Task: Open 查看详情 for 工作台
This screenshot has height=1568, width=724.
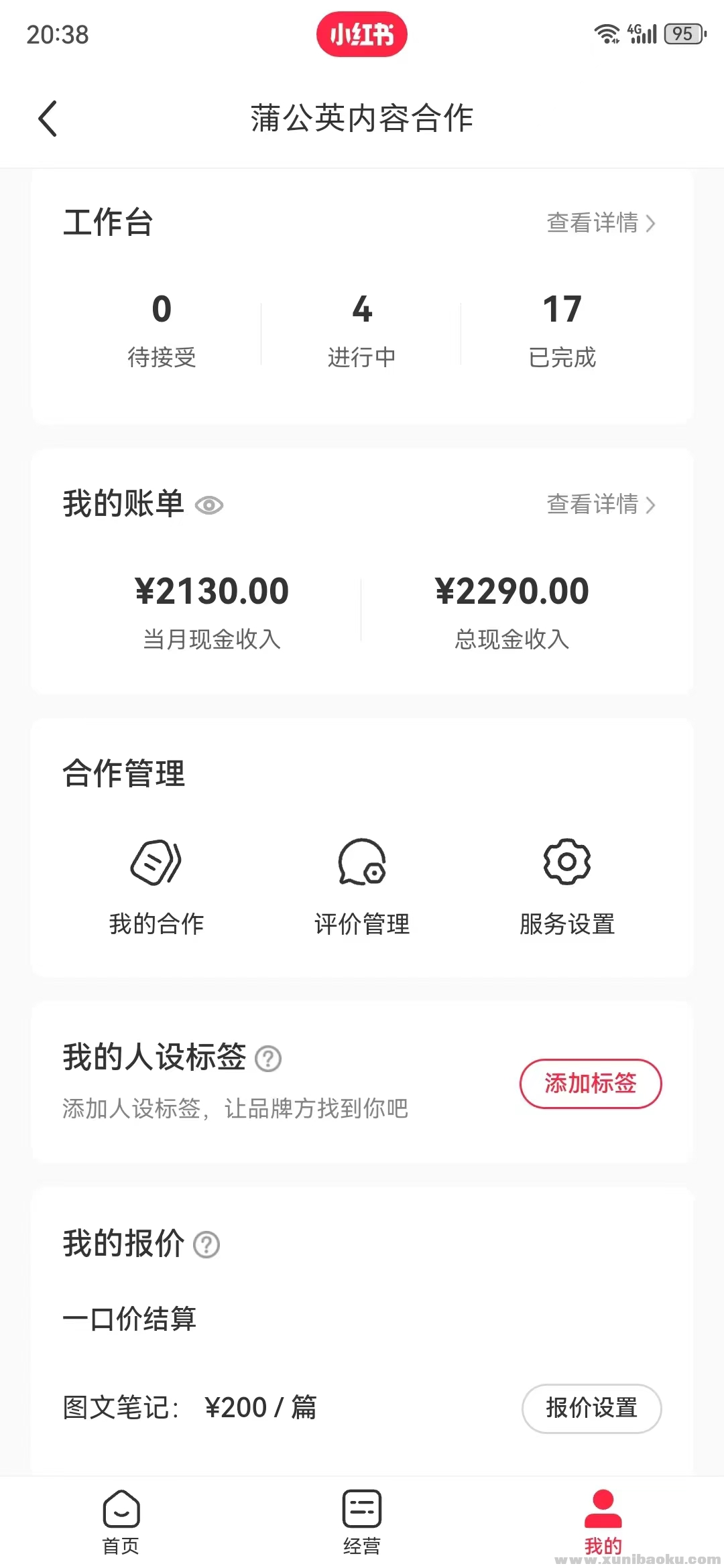Action: click(x=601, y=223)
